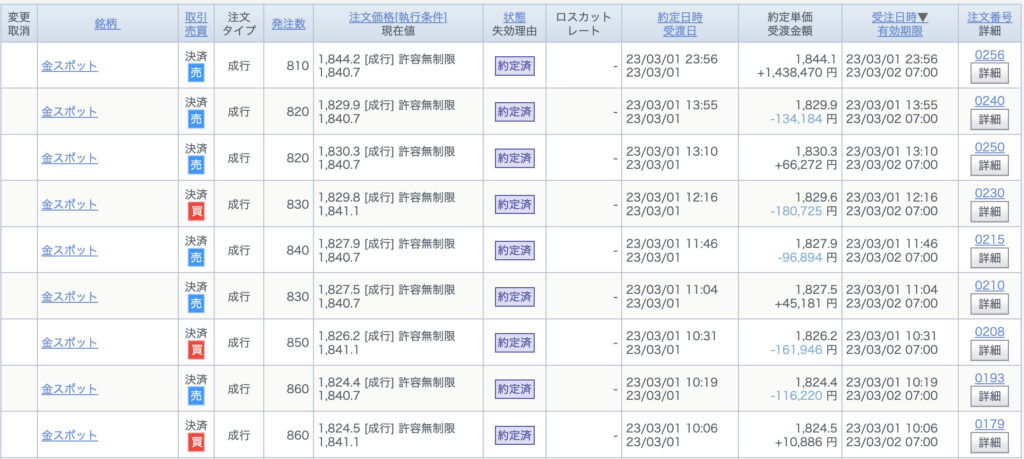The width and height of the screenshot is (1024, 459).
Task: Open 金スポット link in order 0256 row
Action: pos(70,66)
